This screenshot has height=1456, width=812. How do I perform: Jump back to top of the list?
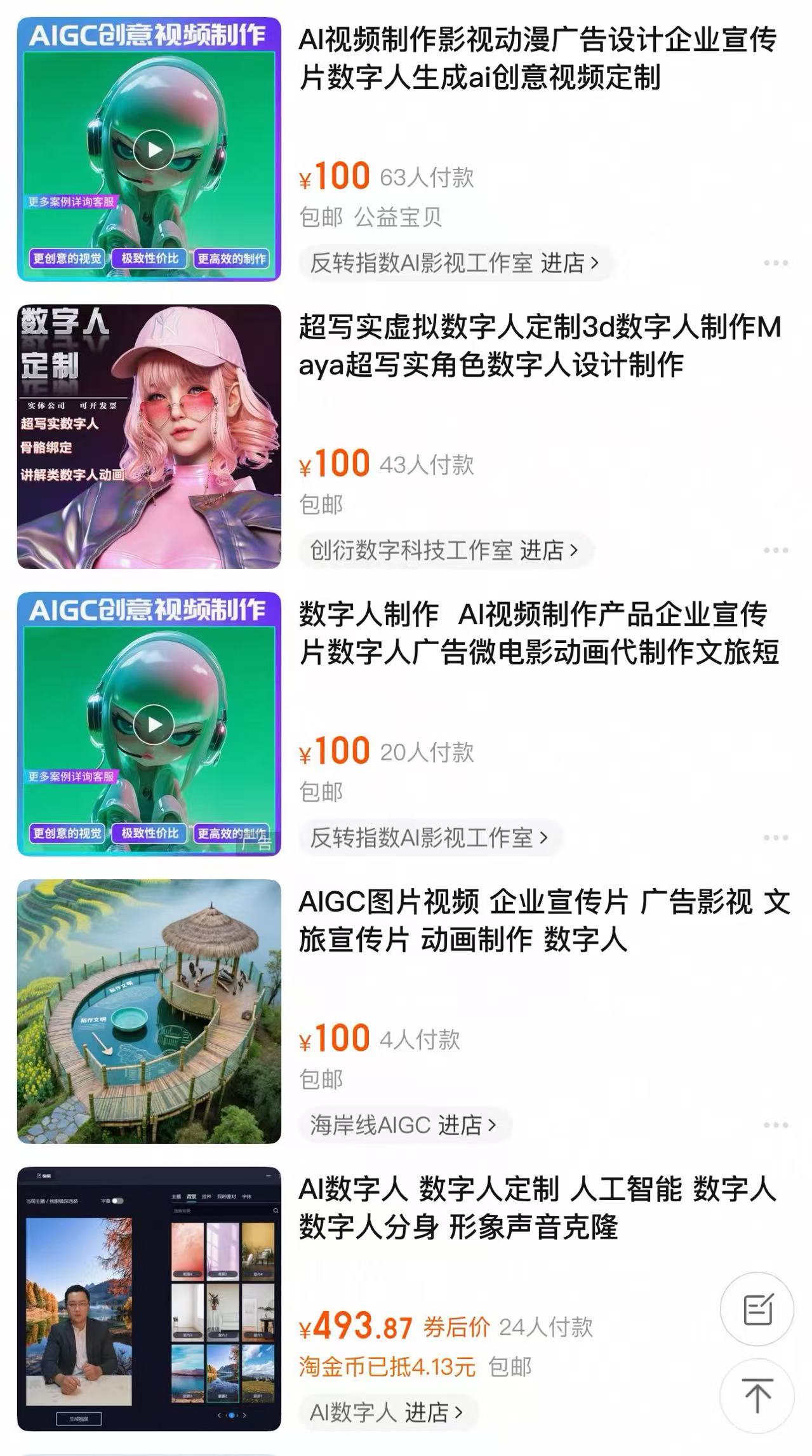tap(757, 1396)
